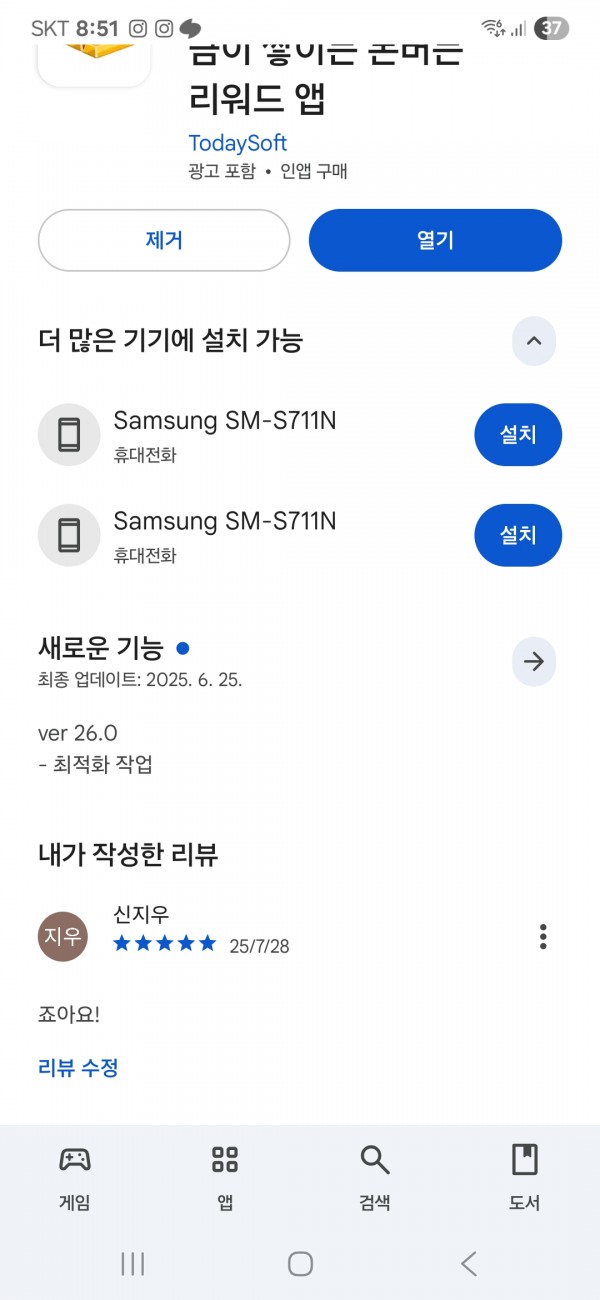Open the app with 열기 button
600x1300 pixels.
435,240
